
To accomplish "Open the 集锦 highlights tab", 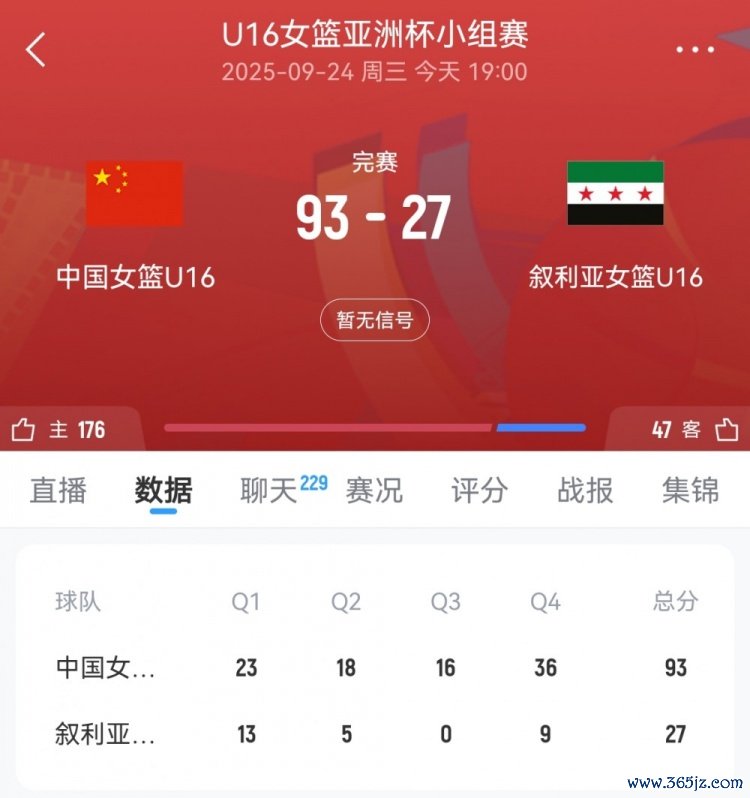I will (690, 490).
